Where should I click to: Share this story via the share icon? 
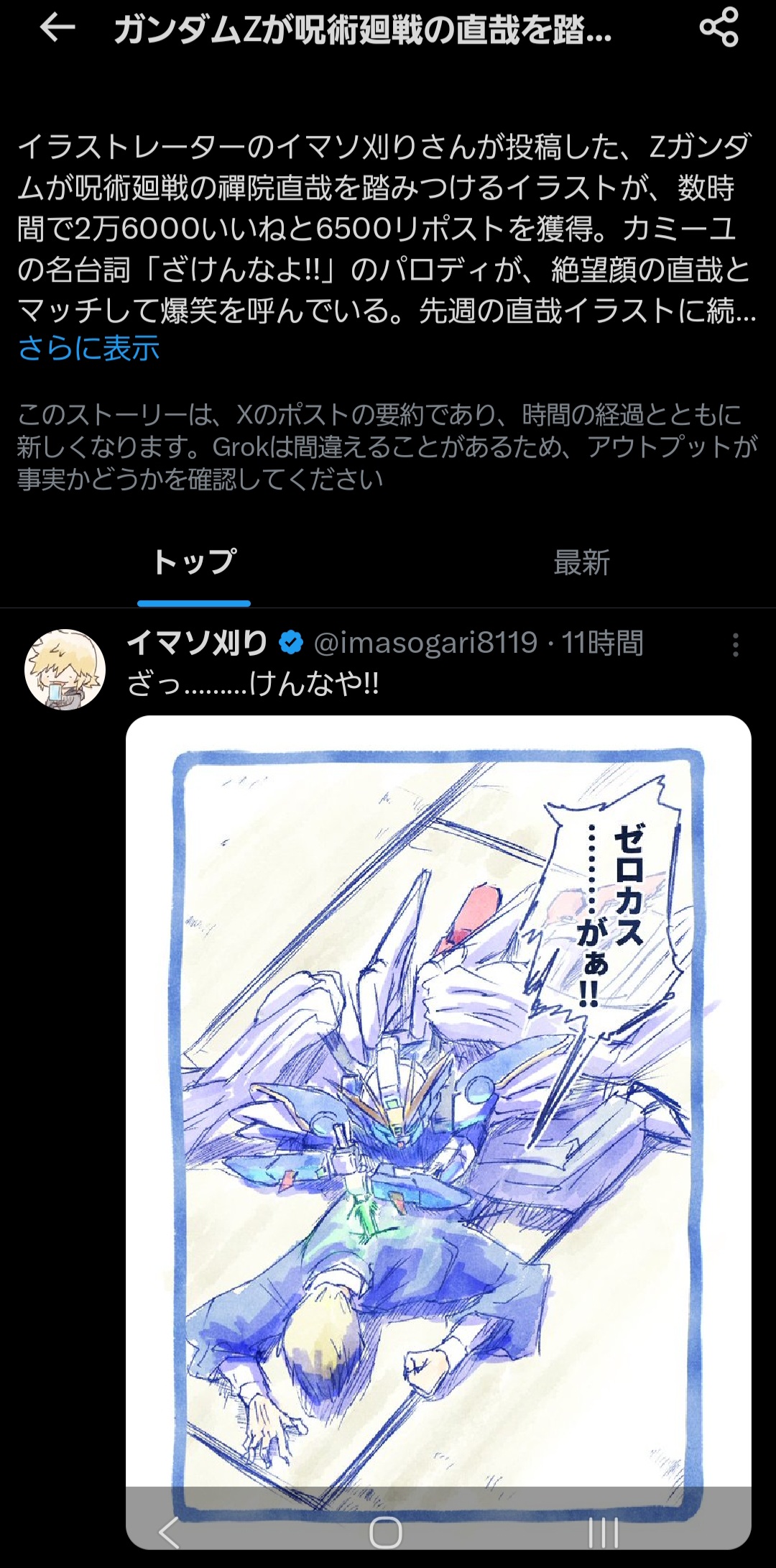[719, 27]
